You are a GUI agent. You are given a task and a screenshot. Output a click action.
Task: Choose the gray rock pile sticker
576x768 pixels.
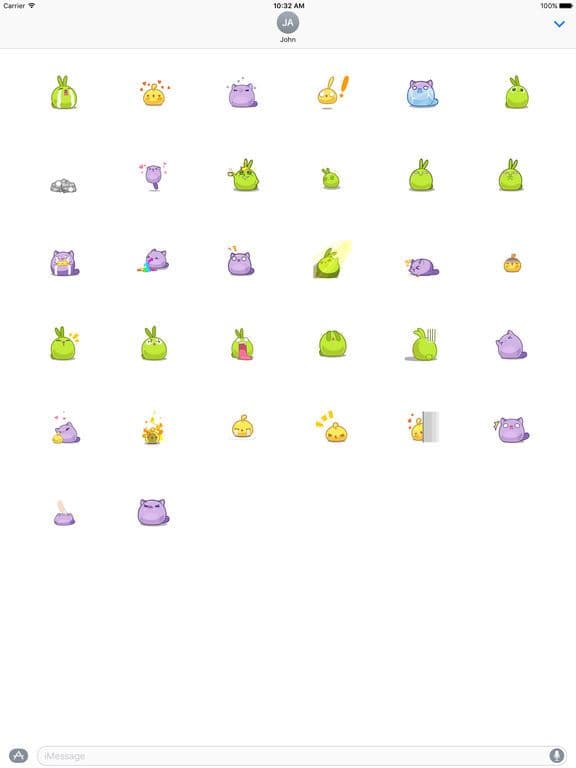click(x=64, y=186)
